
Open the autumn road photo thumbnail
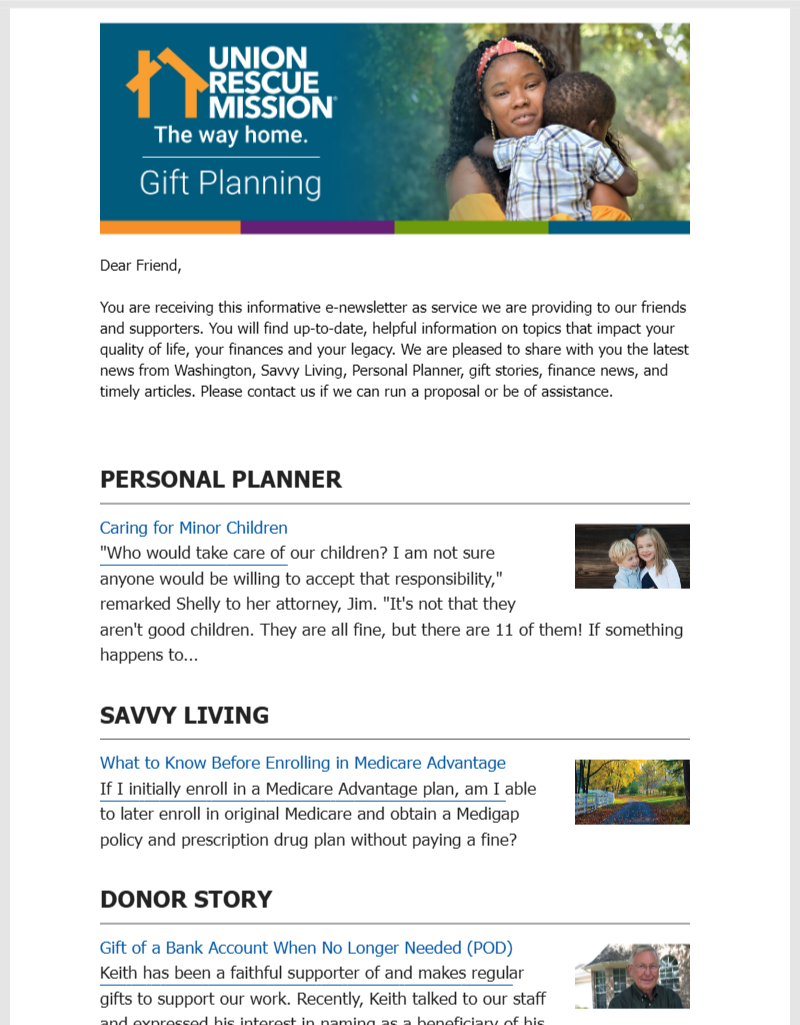click(x=632, y=792)
